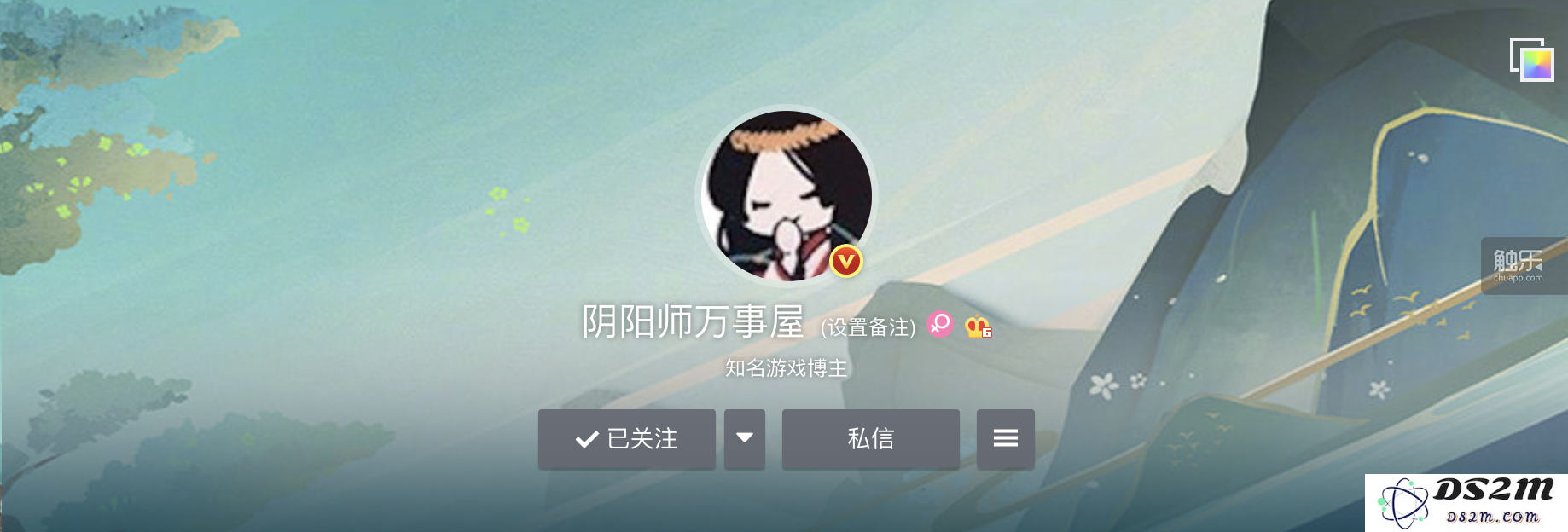Screen dimensions: 1568x532
Task: Tap the 已关注 following button
Action: point(626,439)
